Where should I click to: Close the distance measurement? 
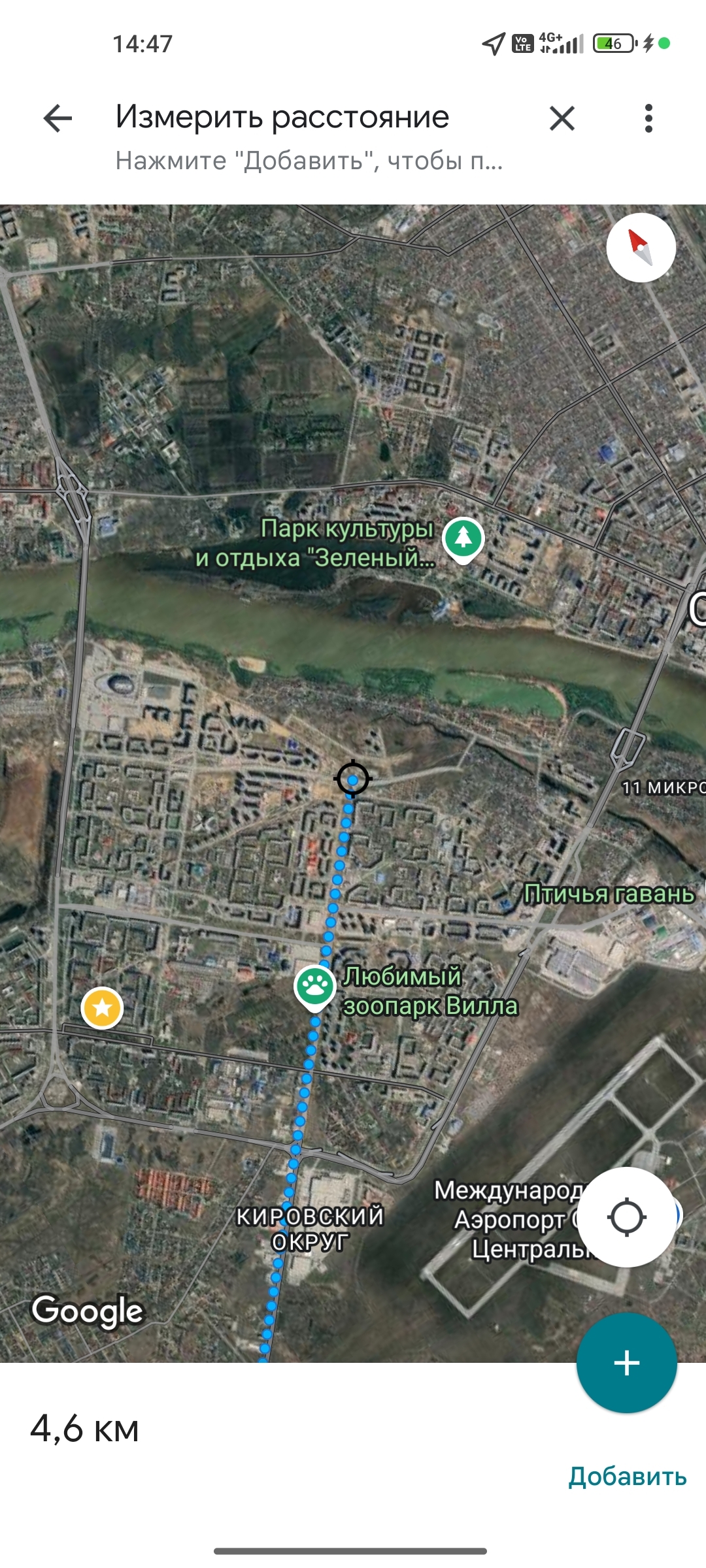point(562,119)
